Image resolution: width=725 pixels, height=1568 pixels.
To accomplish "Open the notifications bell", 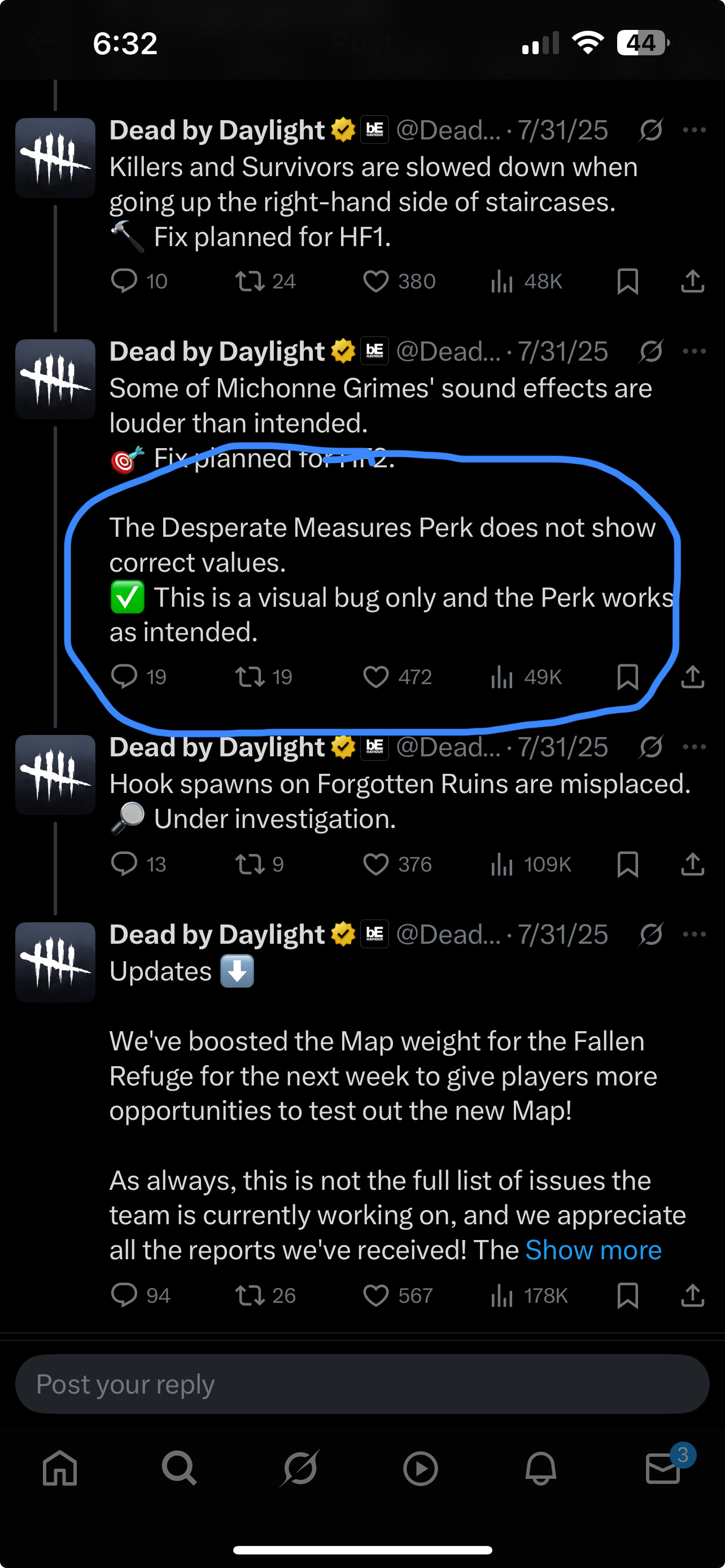I will (540, 1469).
